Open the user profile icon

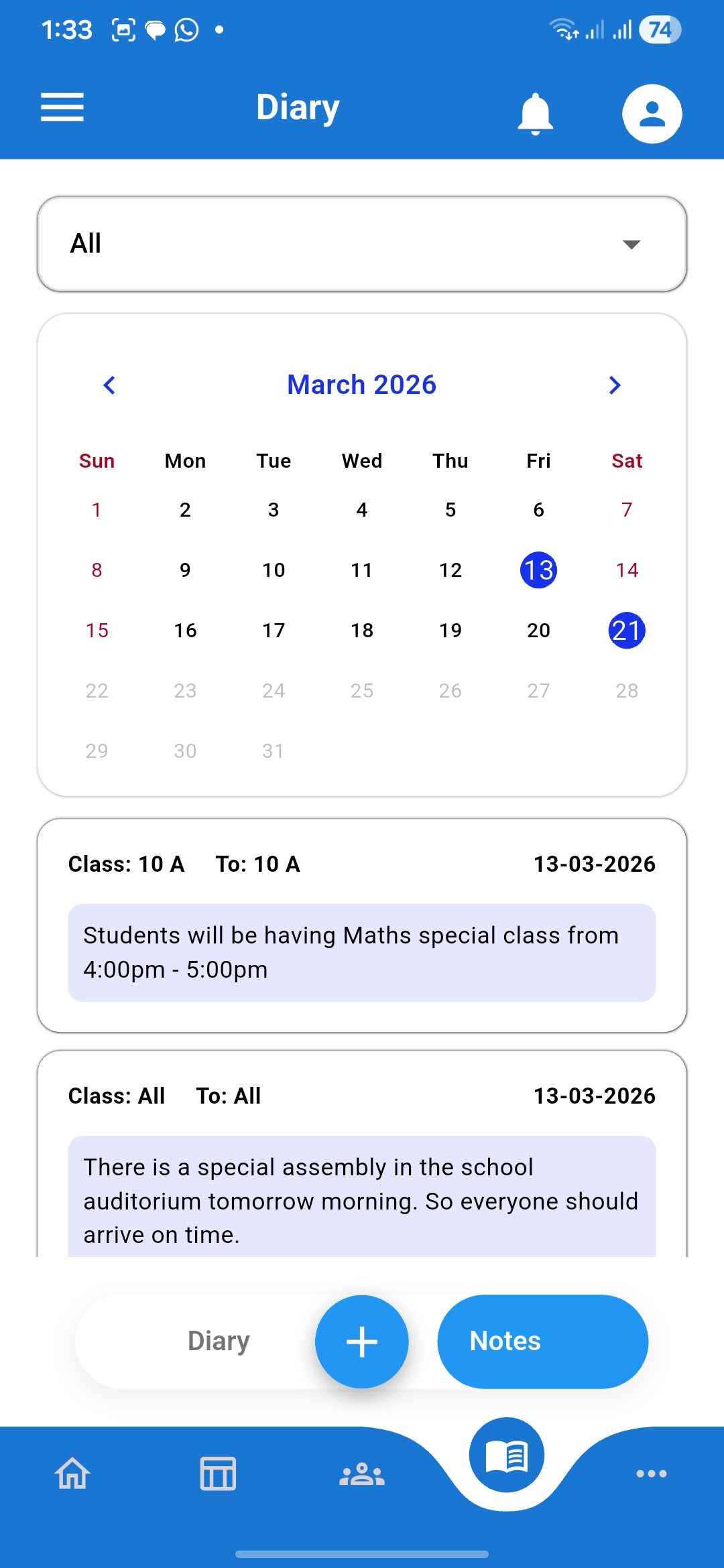click(652, 113)
